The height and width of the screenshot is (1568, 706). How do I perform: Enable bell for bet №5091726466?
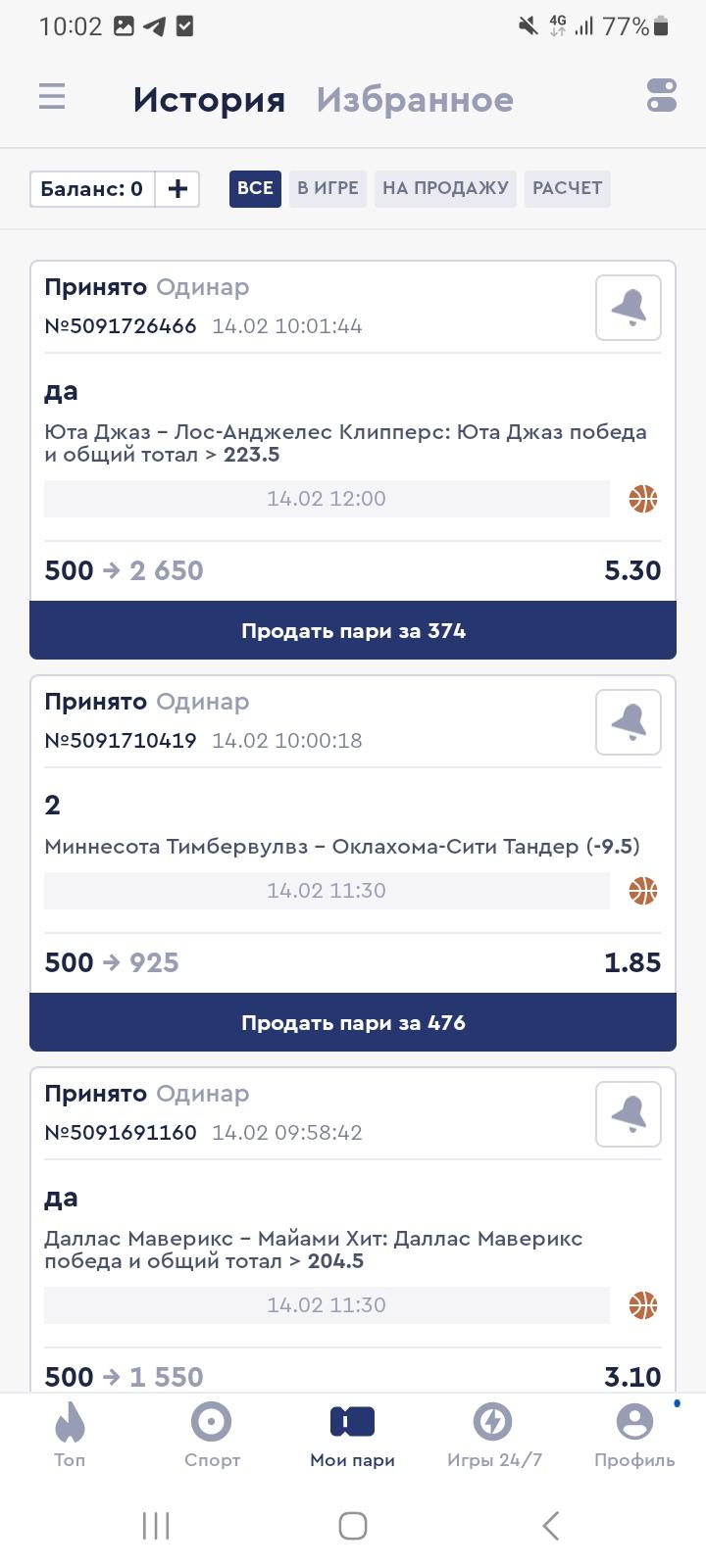(629, 308)
